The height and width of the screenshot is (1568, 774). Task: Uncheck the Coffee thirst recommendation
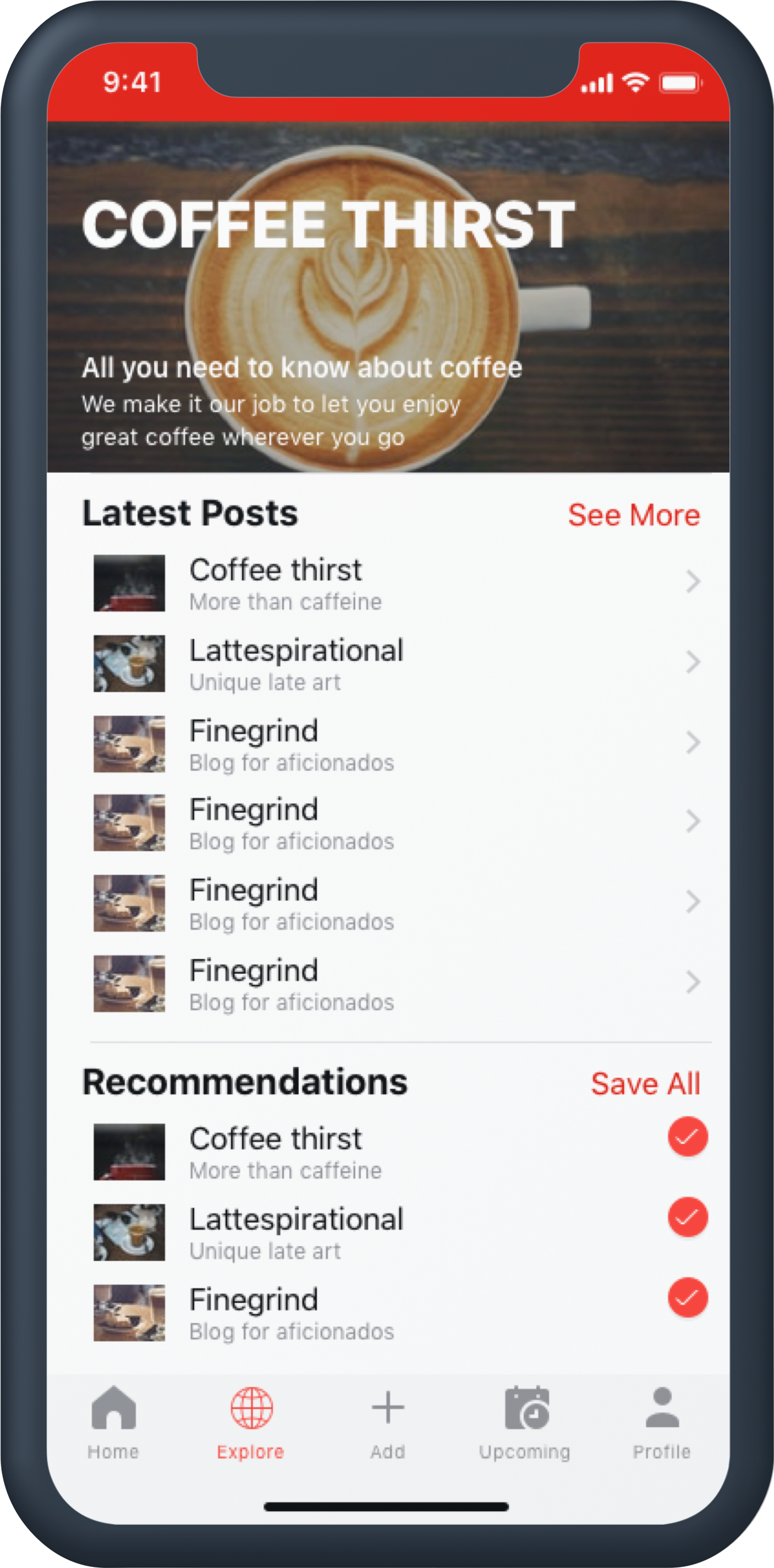[687, 1138]
